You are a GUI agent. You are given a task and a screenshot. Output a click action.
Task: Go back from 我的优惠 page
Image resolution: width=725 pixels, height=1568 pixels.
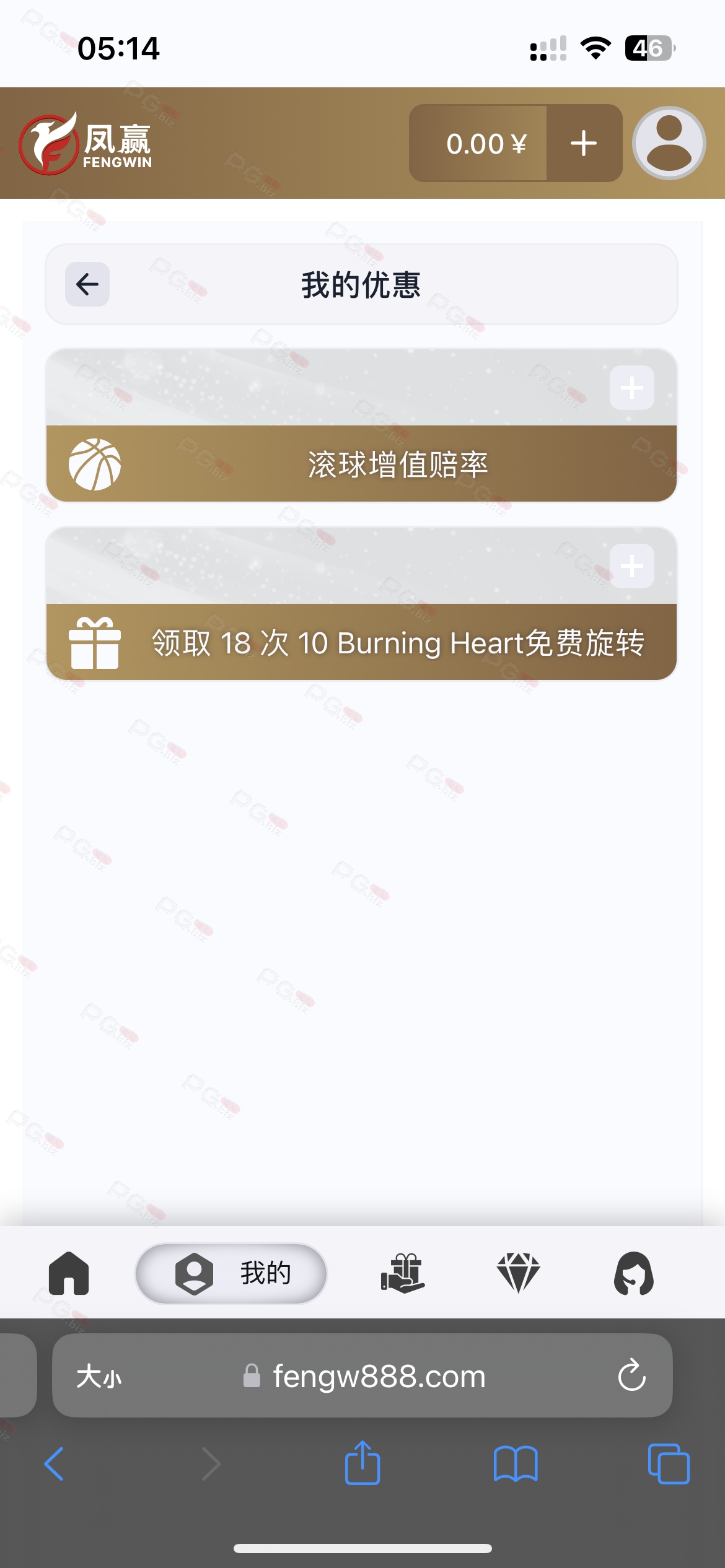coord(87,284)
